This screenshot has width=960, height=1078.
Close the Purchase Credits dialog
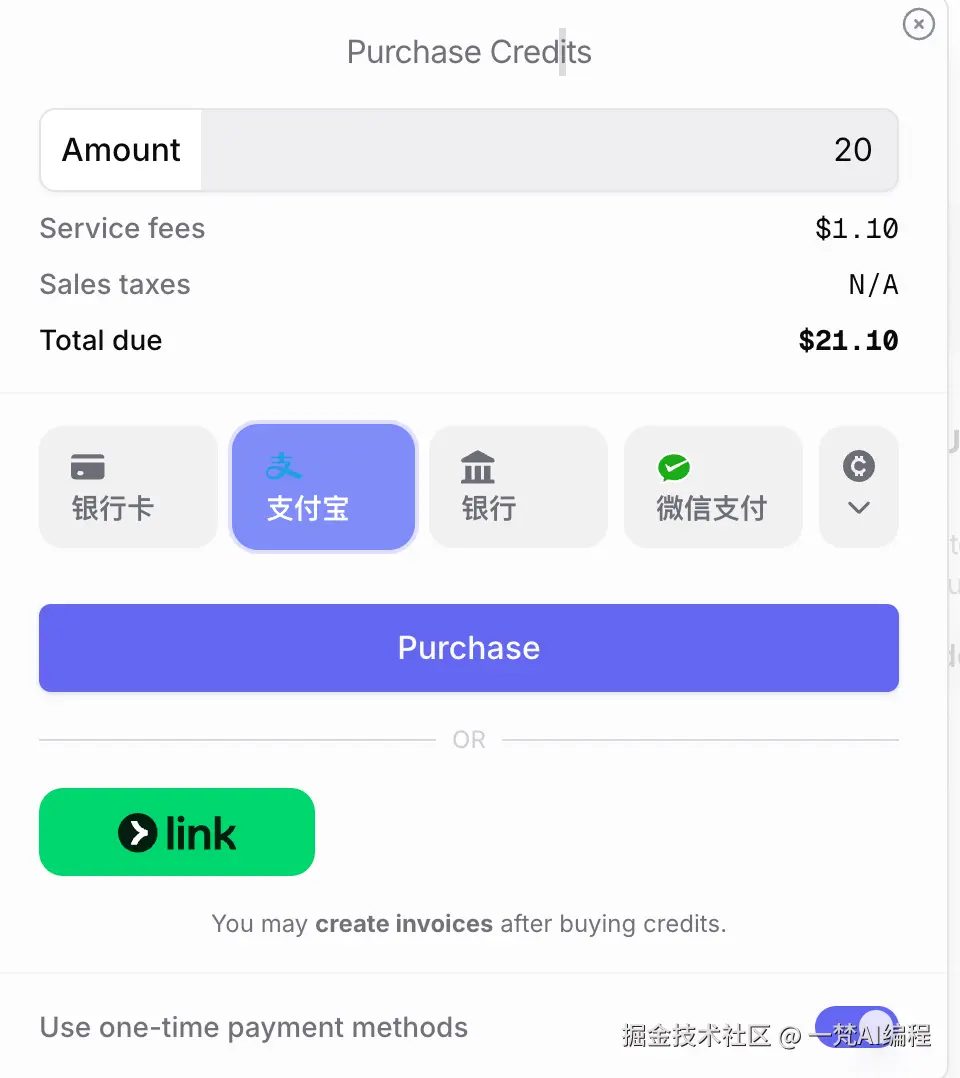[918, 24]
